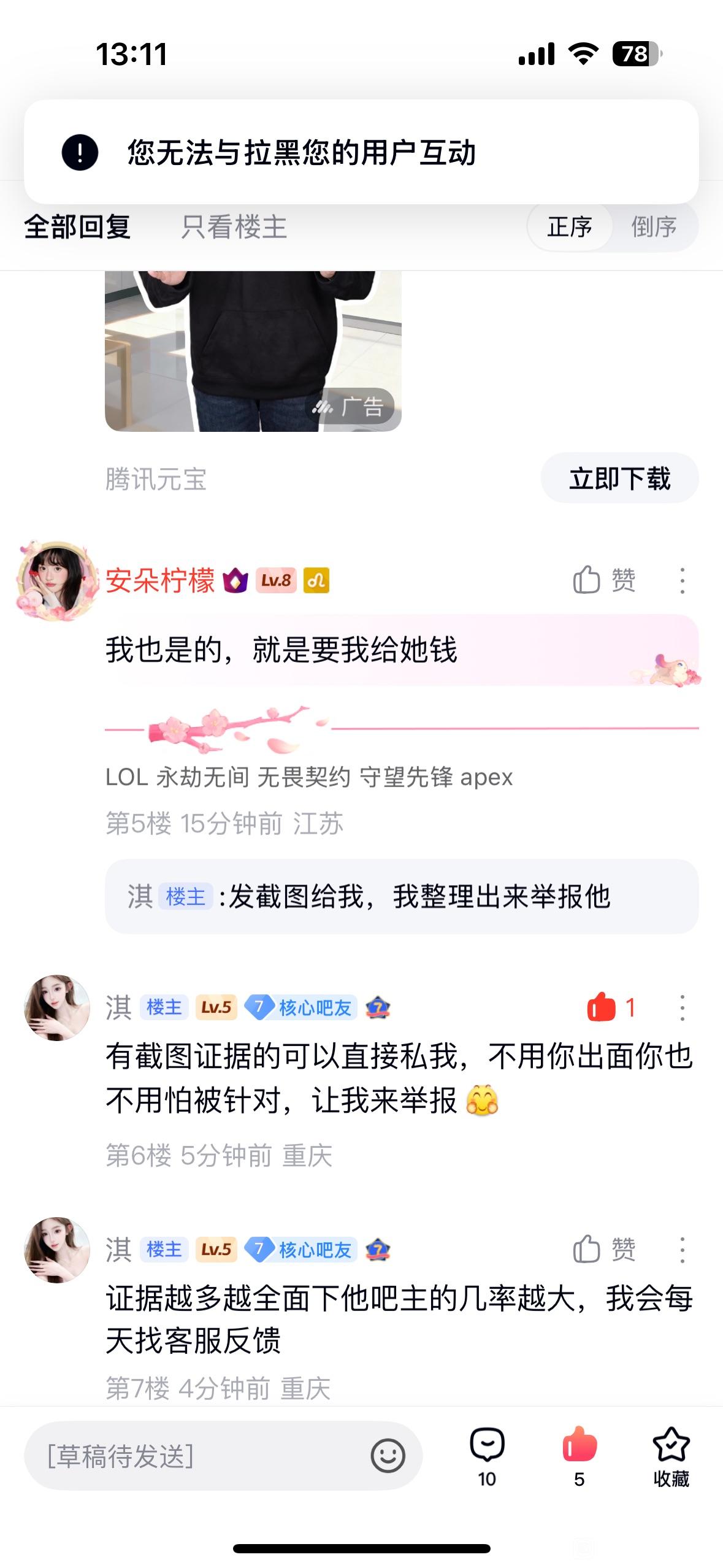The height and width of the screenshot is (1568, 723).
Task: Open more options on the 第6楼 reply
Action: (682, 1007)
